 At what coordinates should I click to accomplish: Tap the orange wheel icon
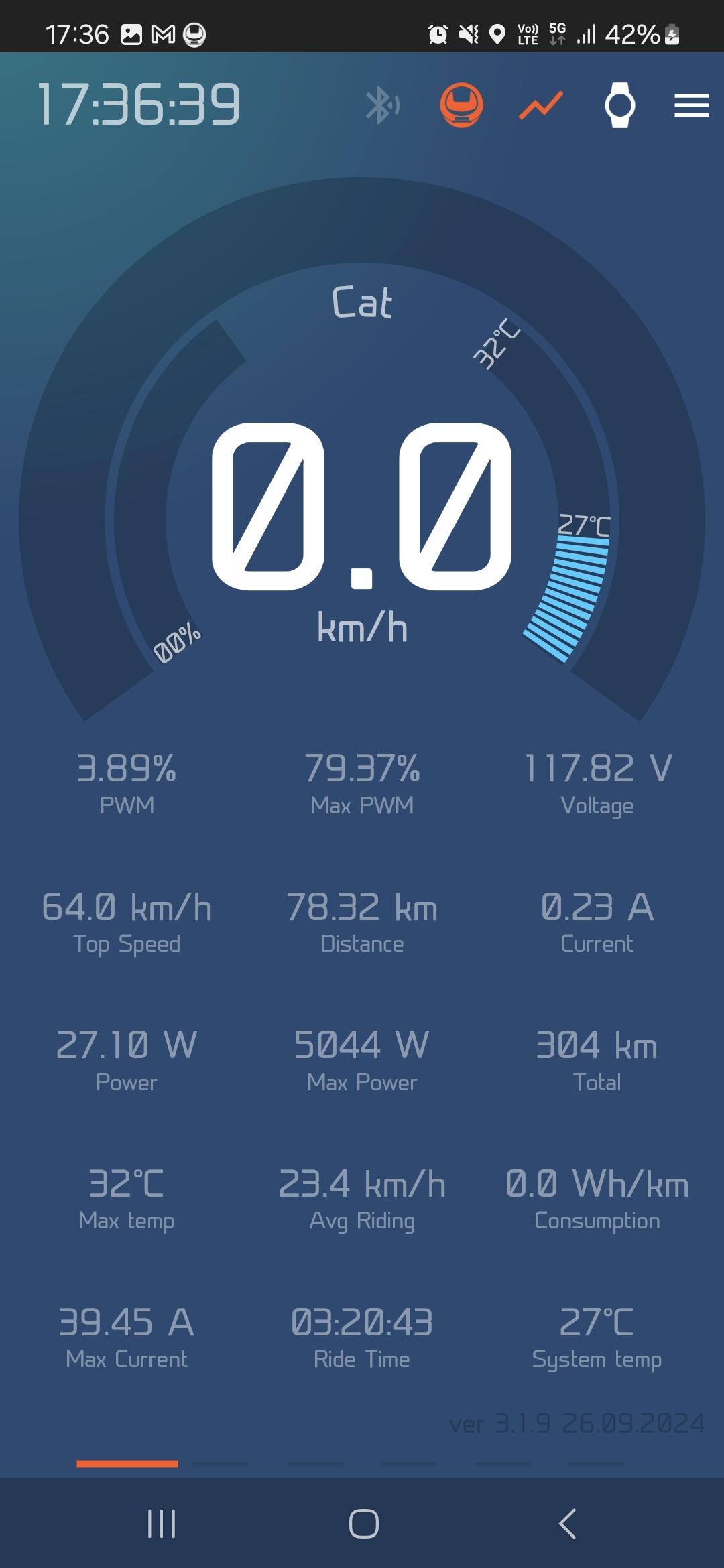point(461,105)
